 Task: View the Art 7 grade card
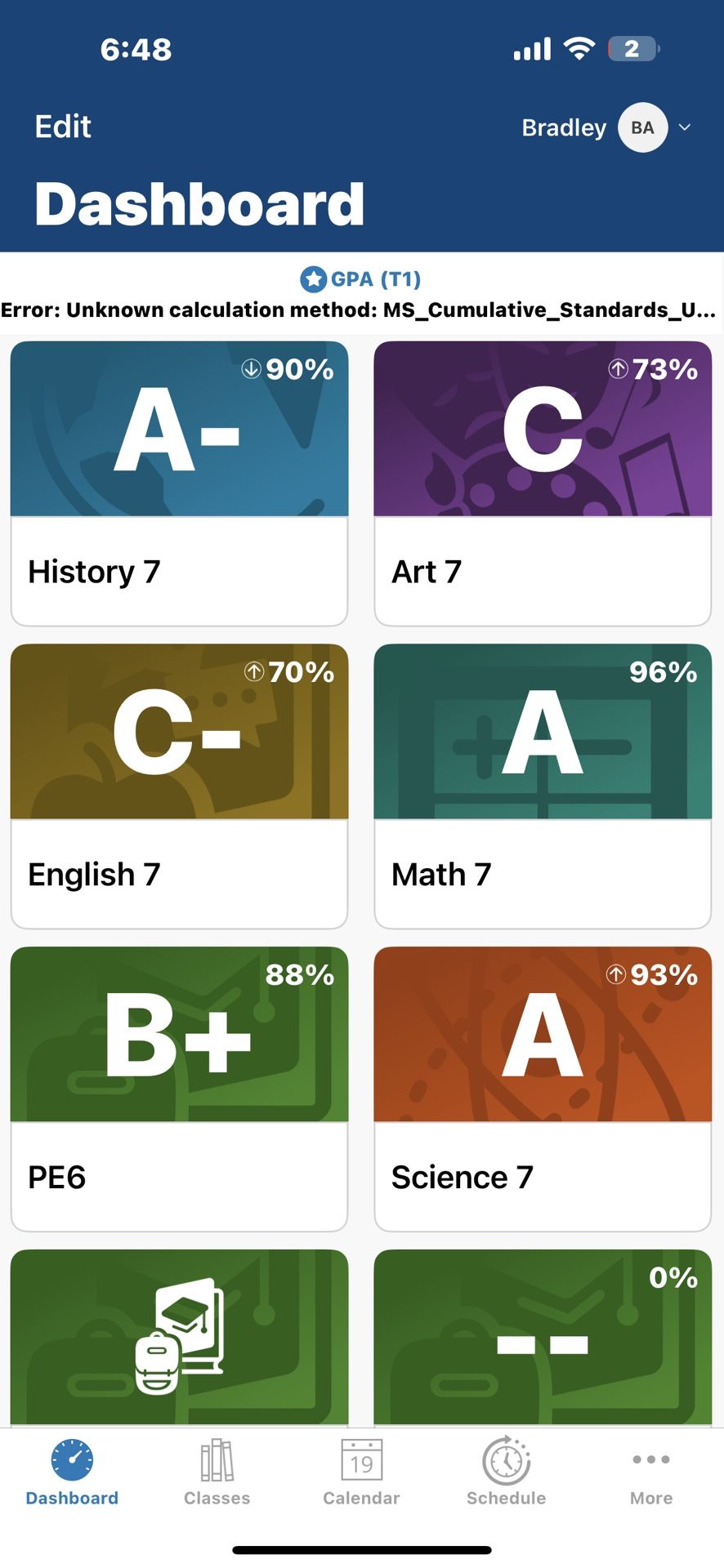[543, 483]
